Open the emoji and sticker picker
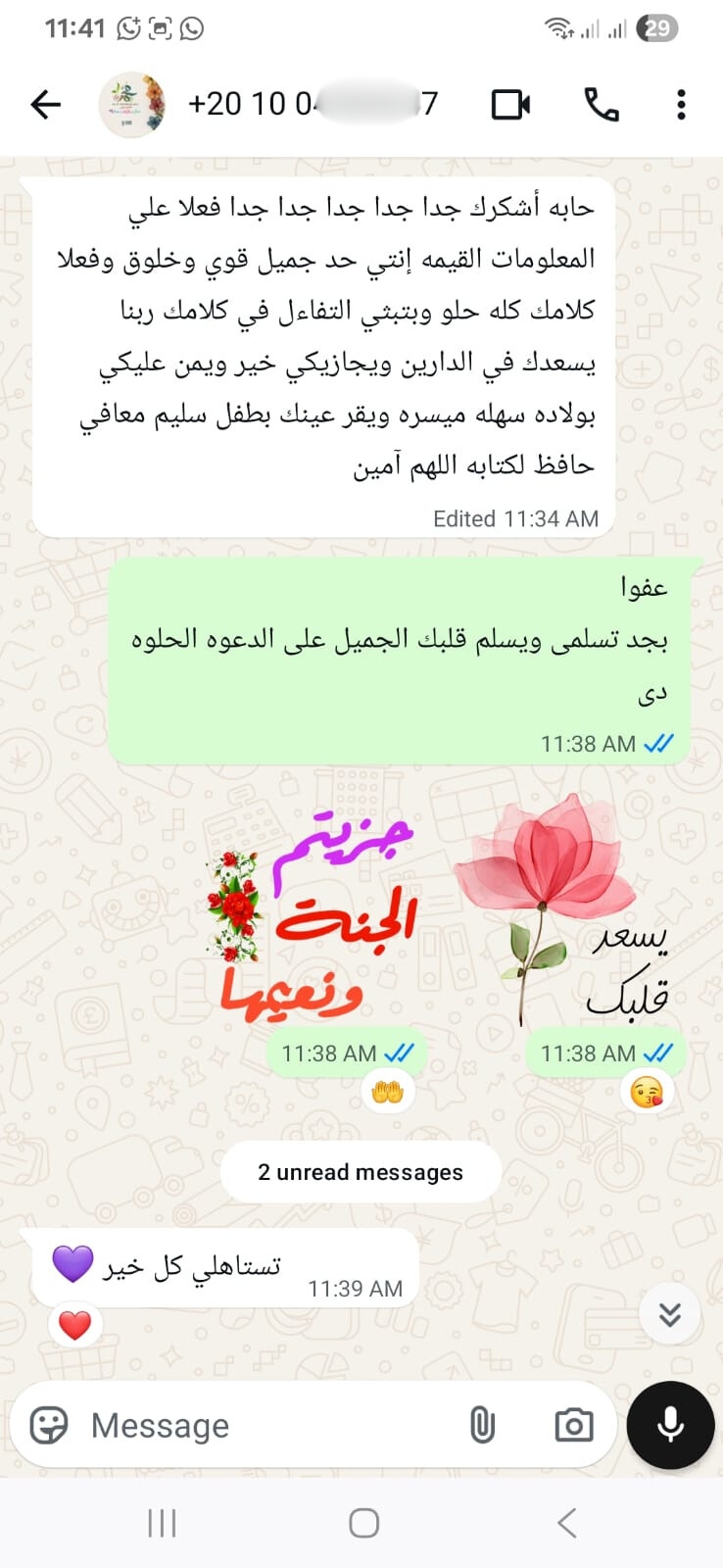This screenshot has height=1568, width=723. tap(49, 1425)
